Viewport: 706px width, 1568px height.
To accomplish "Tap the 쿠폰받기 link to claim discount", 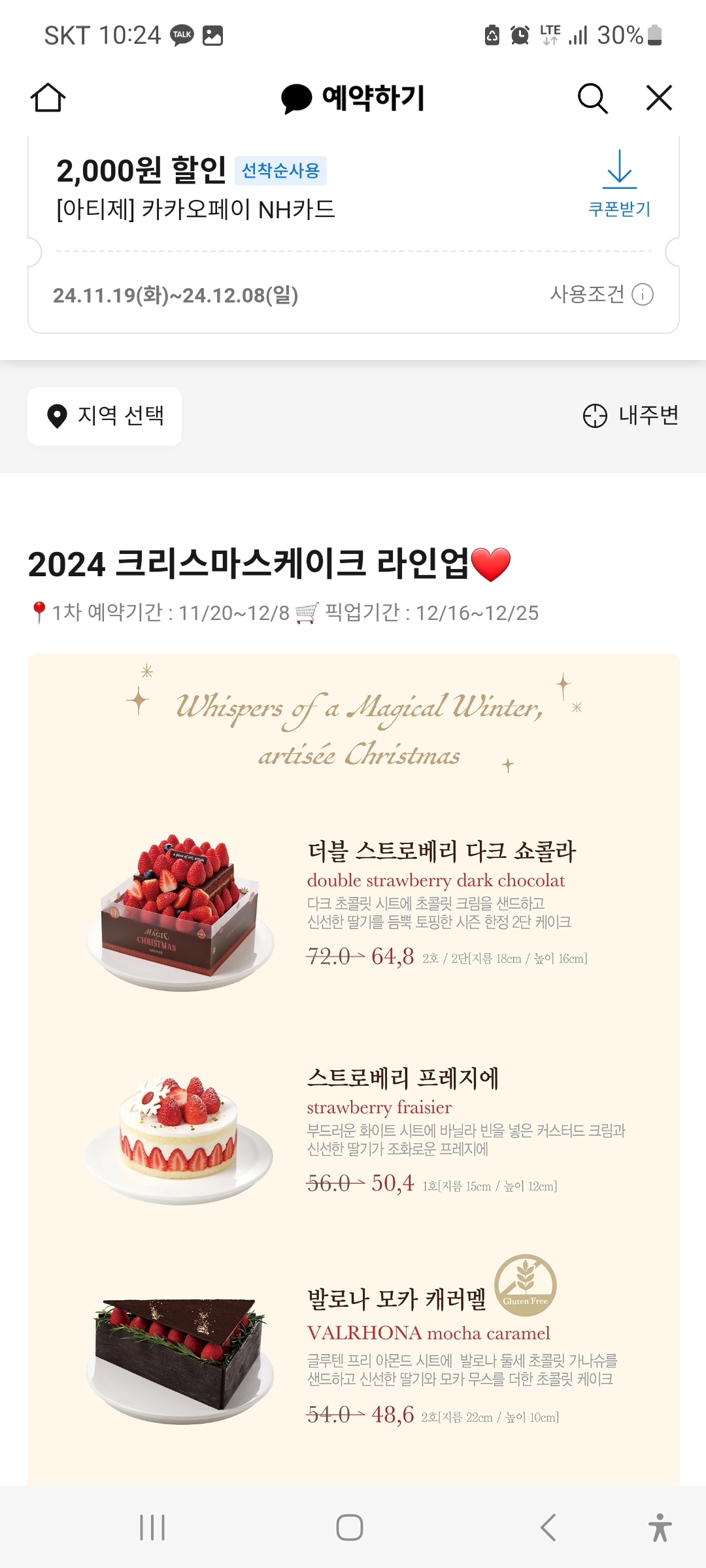I will click(619, 208).
